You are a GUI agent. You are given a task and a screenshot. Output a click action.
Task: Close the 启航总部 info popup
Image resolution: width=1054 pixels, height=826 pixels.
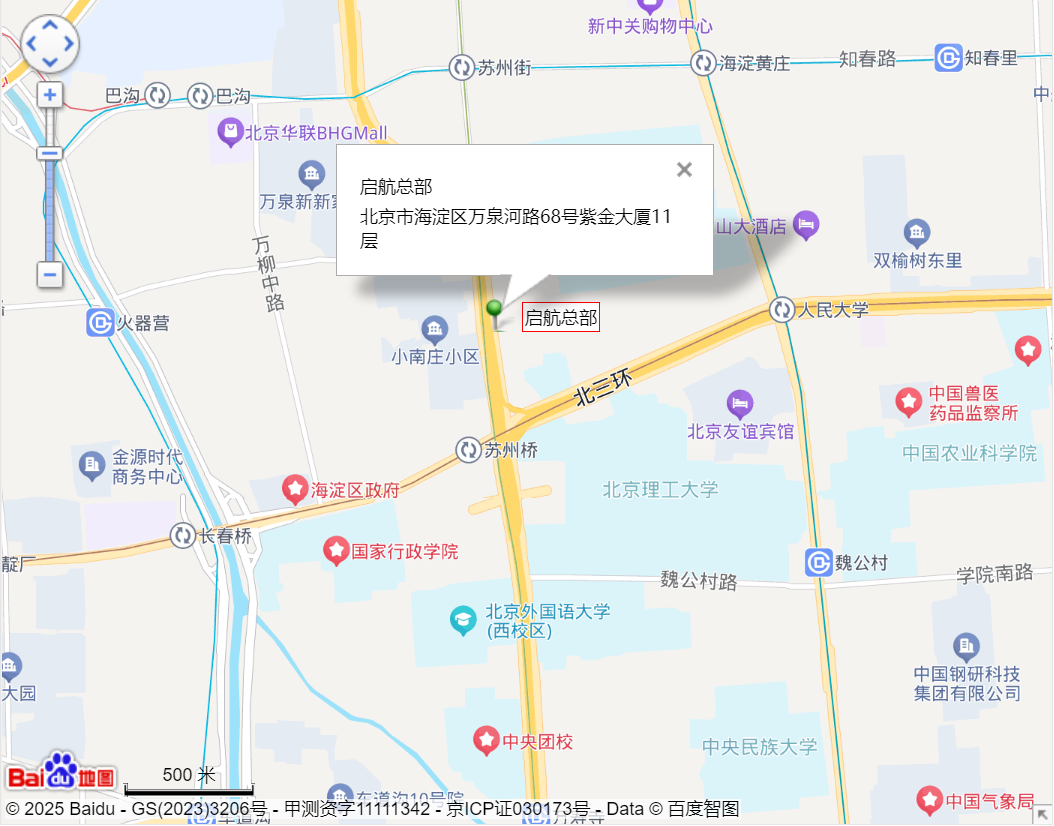(684, 170)
